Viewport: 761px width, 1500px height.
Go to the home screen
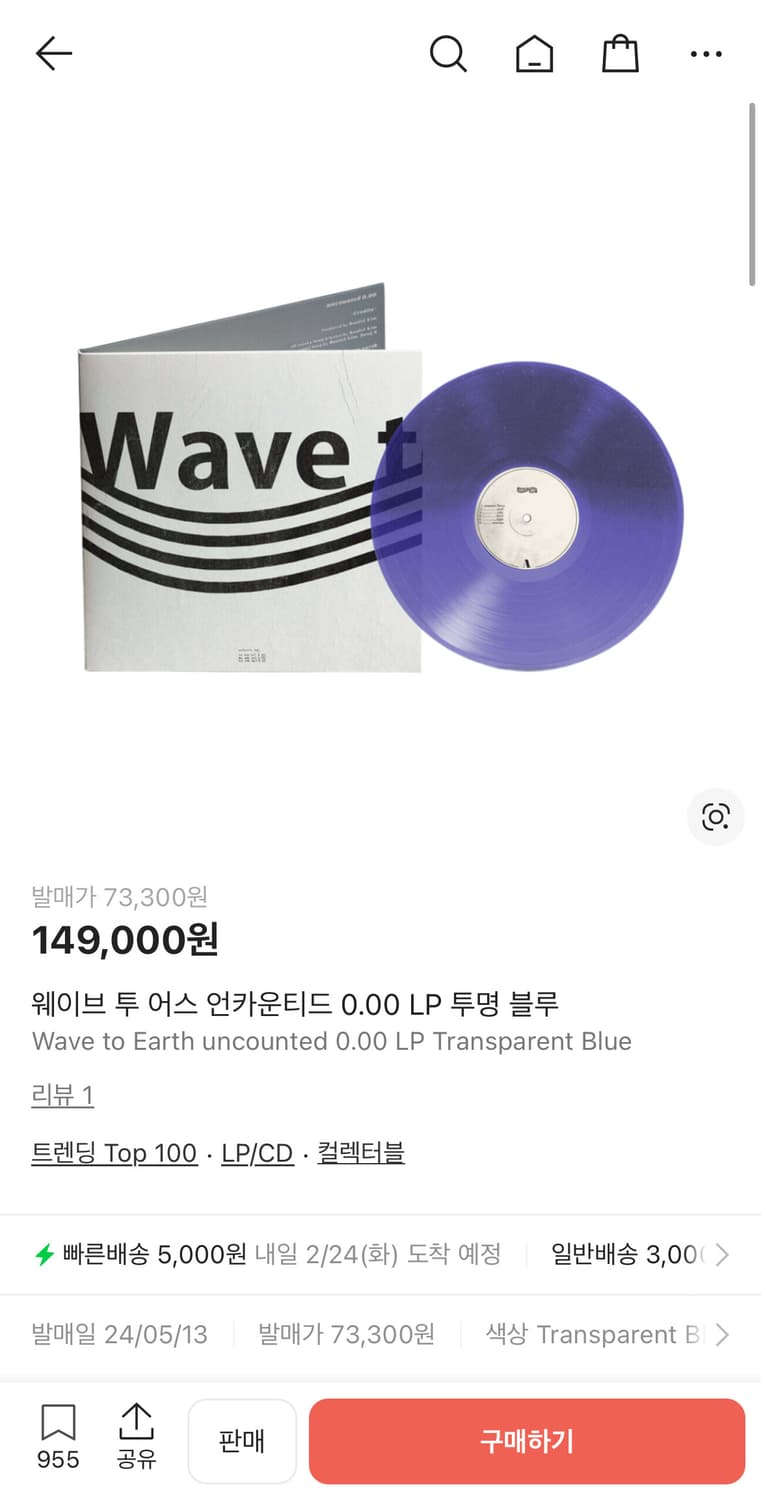(x=534, y=54)
